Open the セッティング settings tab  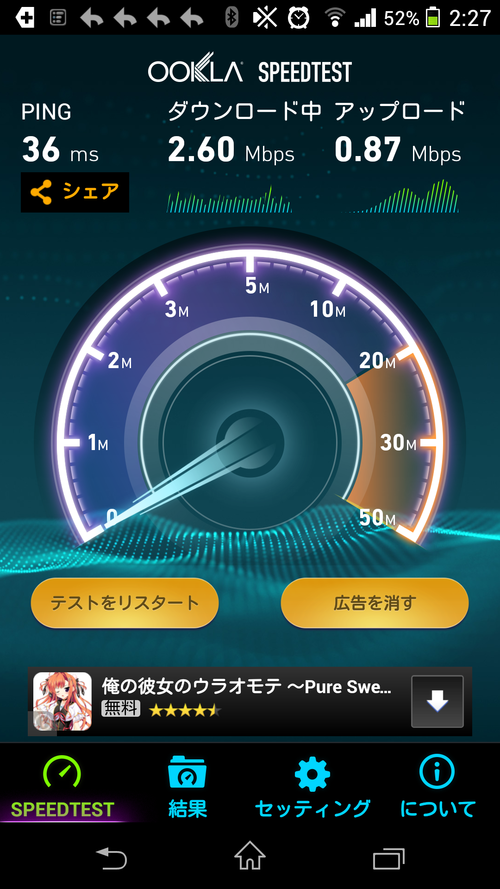click(x=312, y=787)
